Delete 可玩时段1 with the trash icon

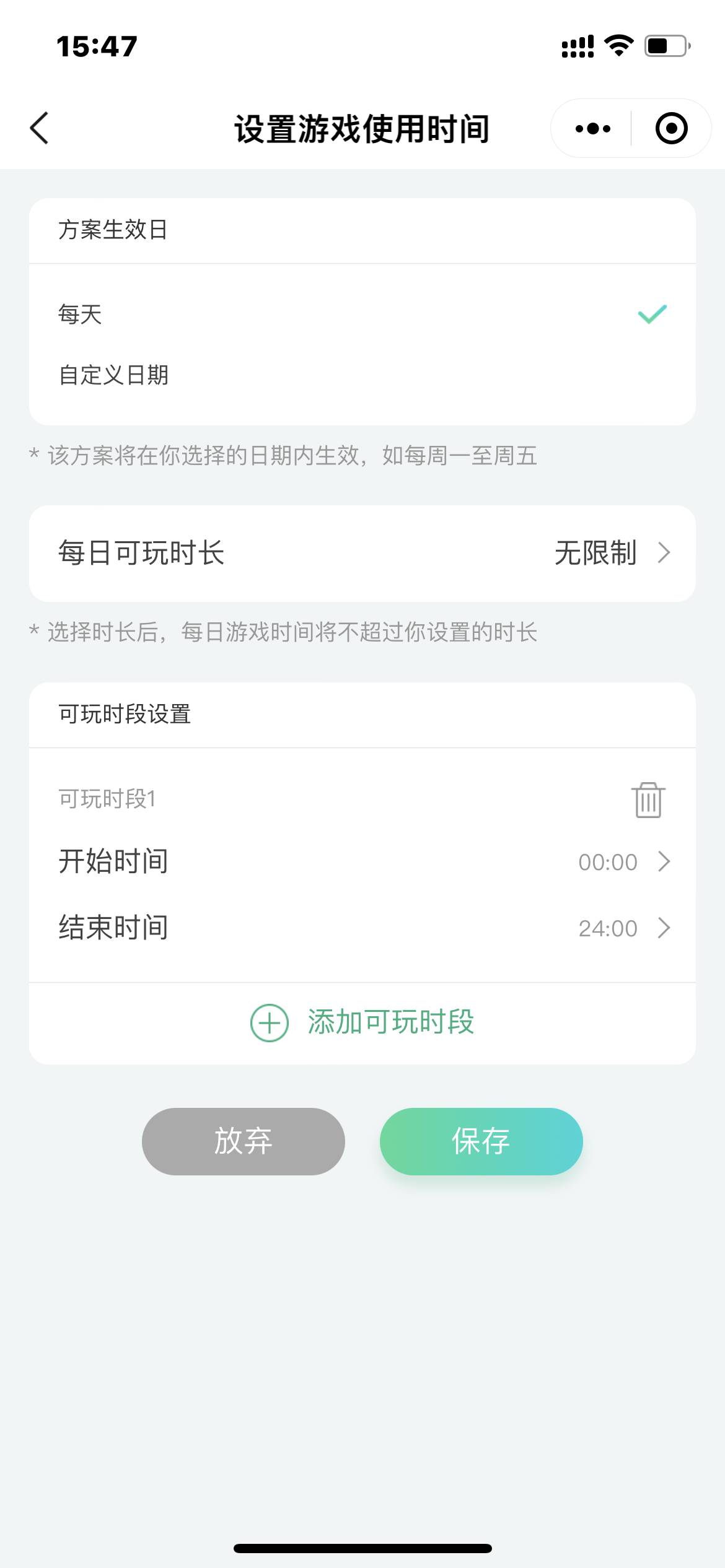pyautogui.click(x=648, y=799)
